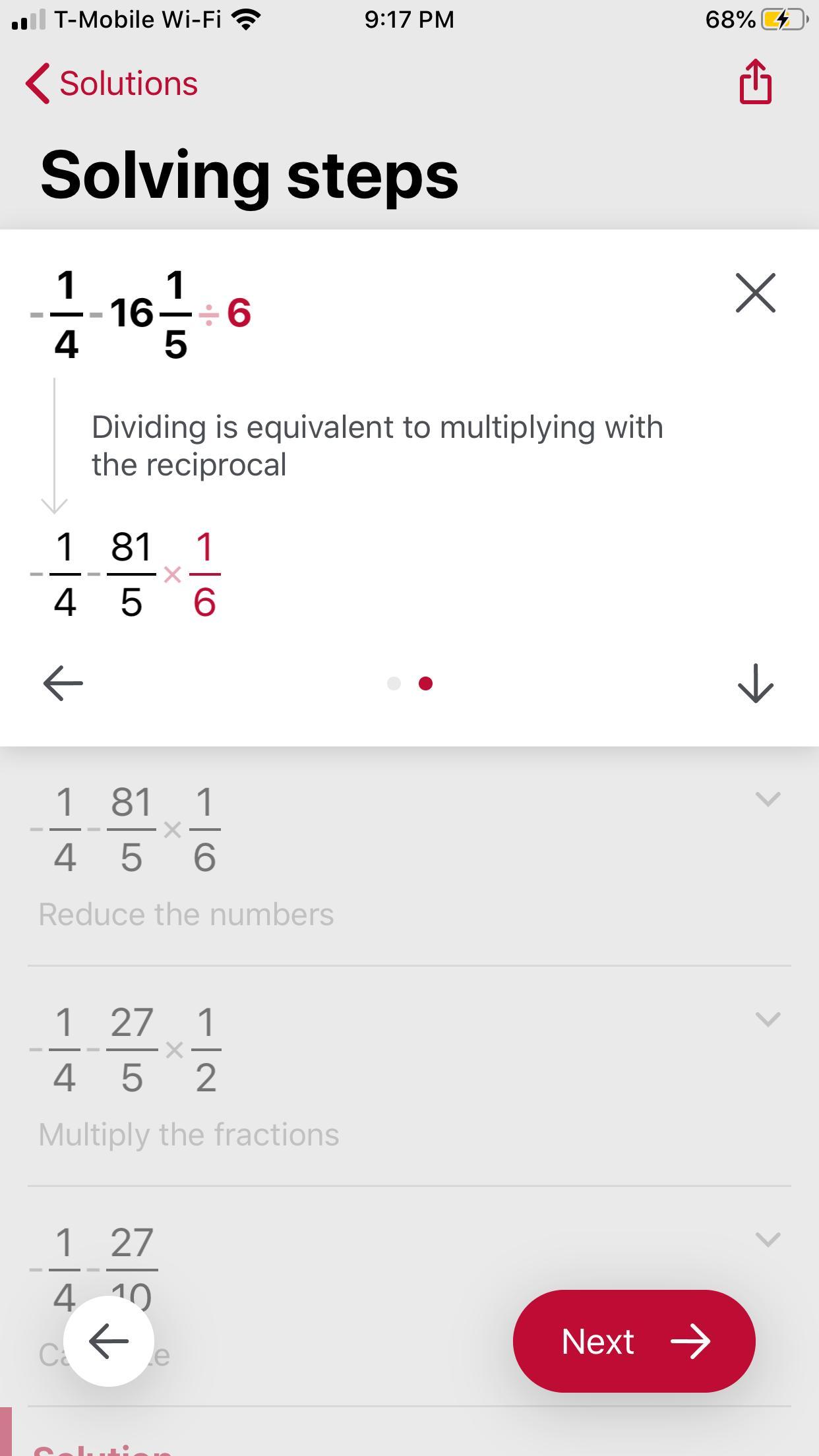Go to previous sub-step with left arrow in card
This screenshot has height=1456, width=819.
[x=63, y=683]
